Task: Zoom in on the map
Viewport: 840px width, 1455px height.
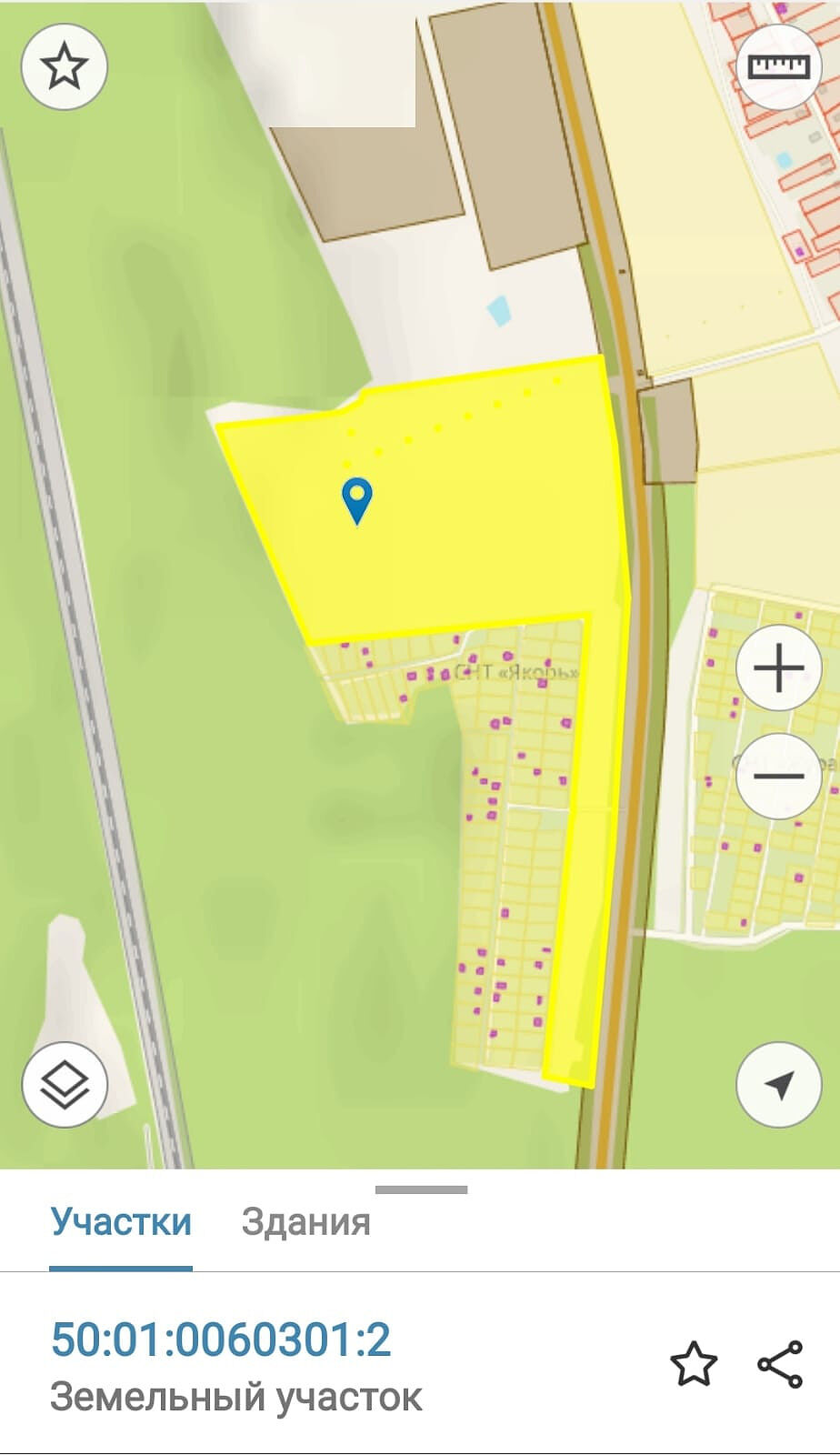Action: [x=779, y=668]
